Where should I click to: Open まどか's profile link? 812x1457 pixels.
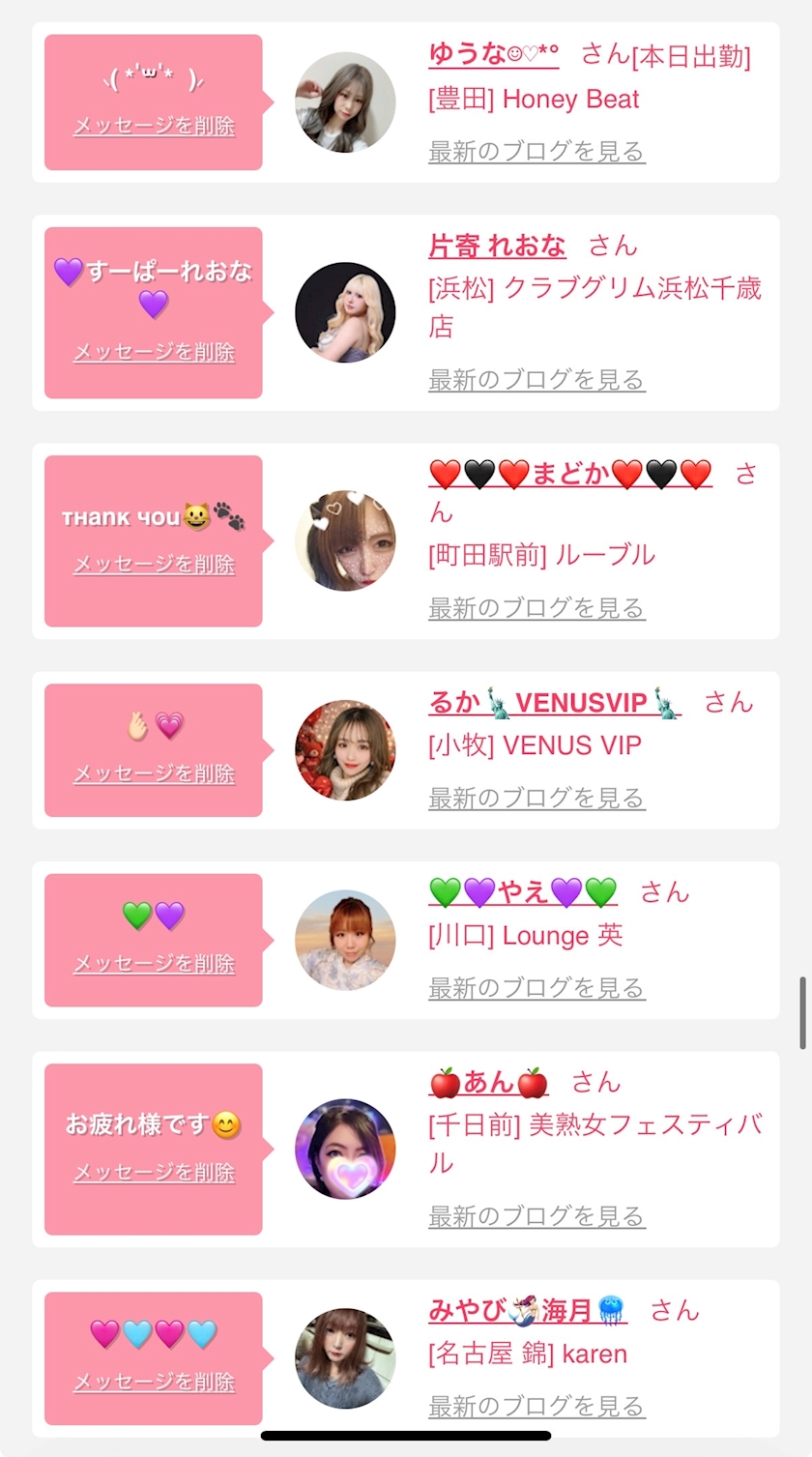(570, 475)
